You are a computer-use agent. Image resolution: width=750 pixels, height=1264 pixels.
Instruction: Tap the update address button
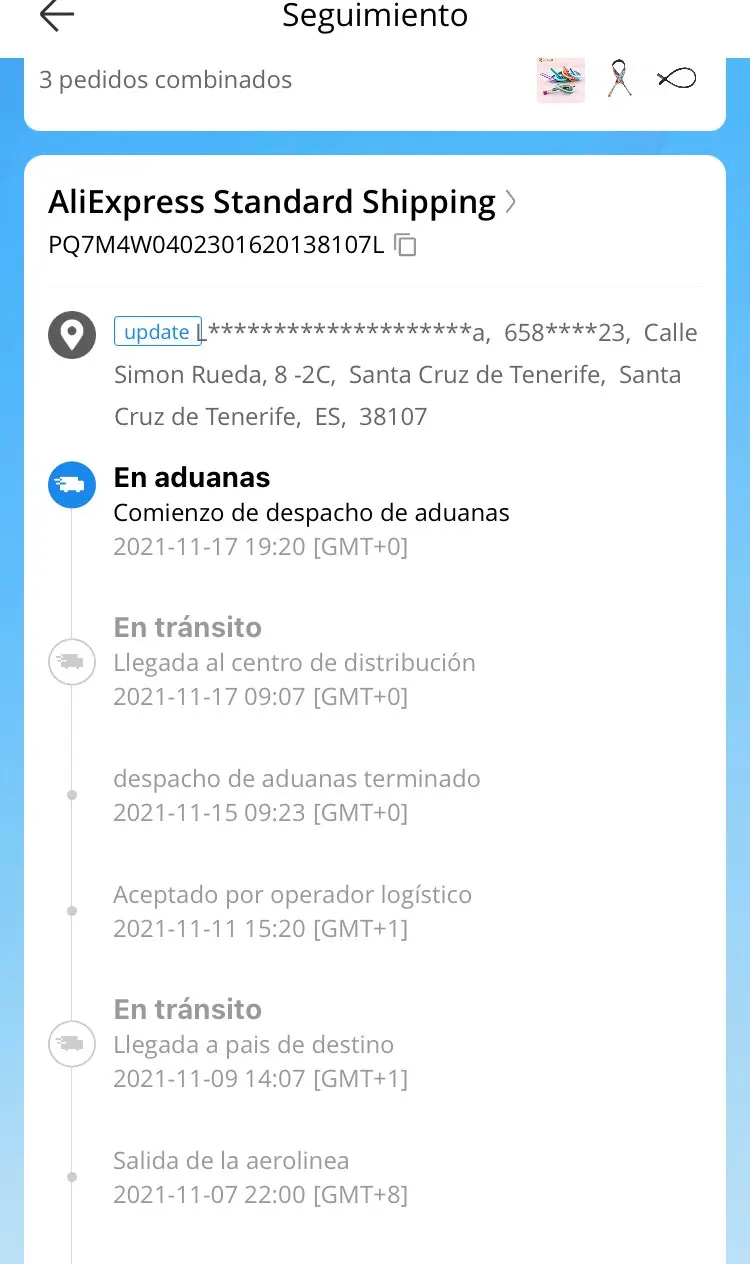[157, 332]
